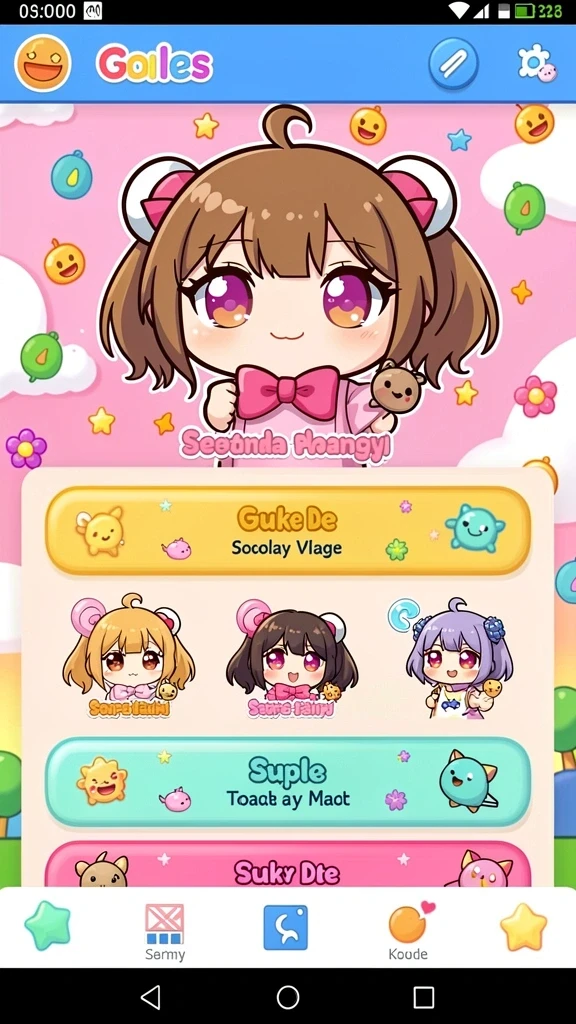Open the pink Suky Dte banner

(288, 864)
